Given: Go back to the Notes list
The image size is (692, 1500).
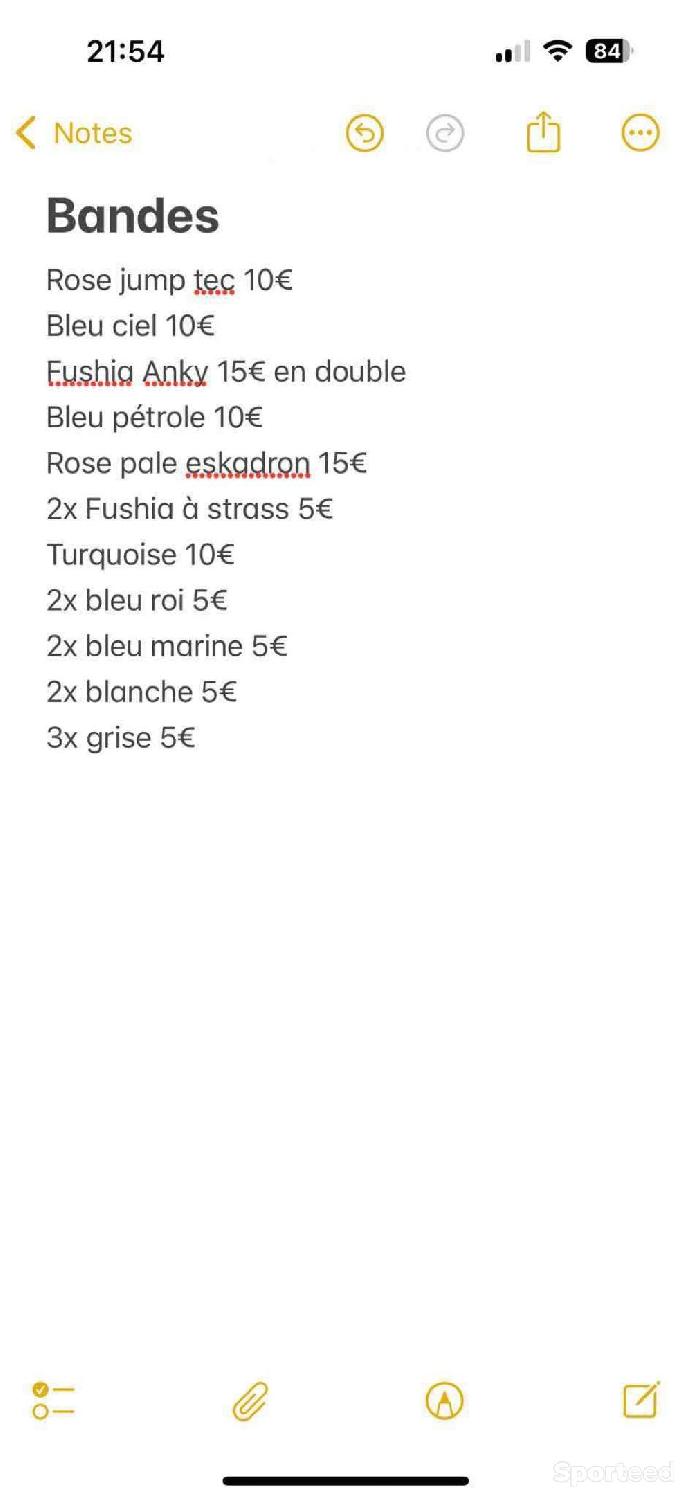Looking at the screenshot, I should pyautogui.click(x=74, y=133).
